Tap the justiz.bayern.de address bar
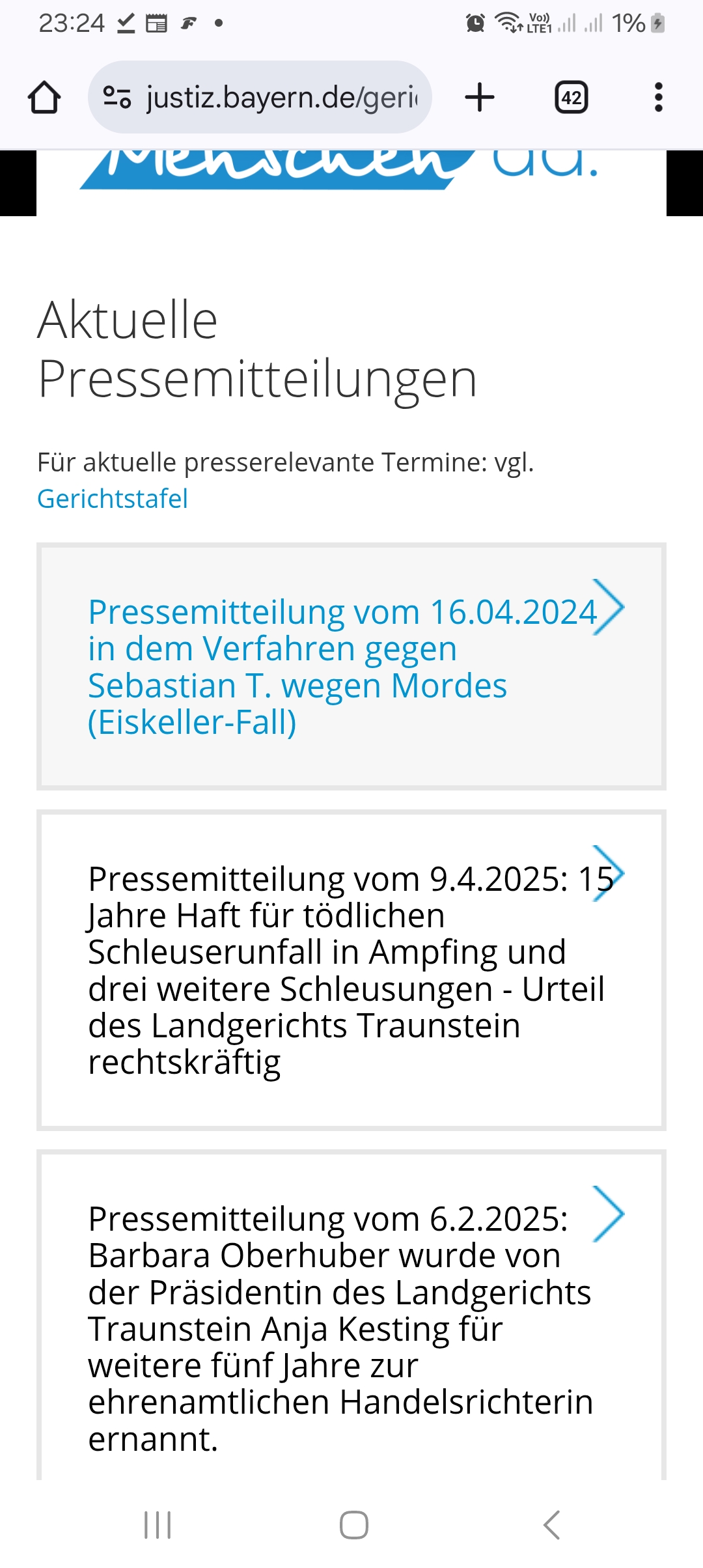 pos(260,98)
